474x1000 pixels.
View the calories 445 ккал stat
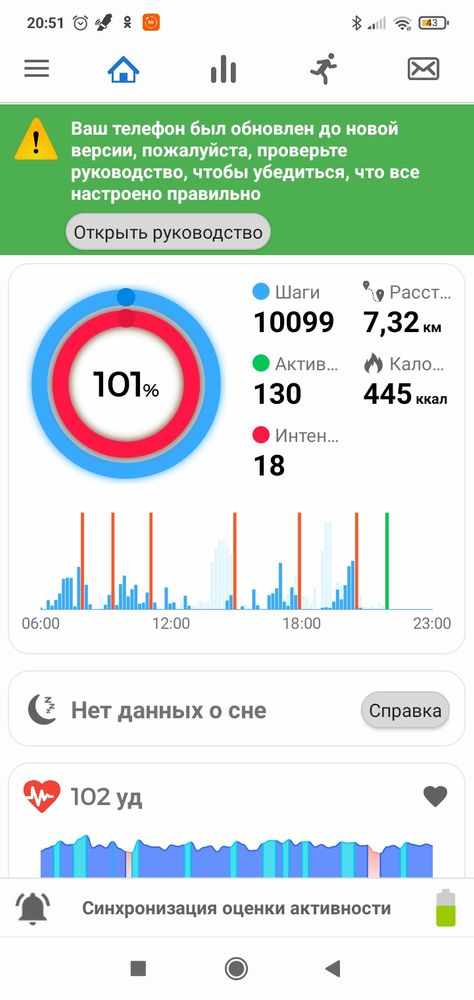pyautogui.click(x=406, y=381)
